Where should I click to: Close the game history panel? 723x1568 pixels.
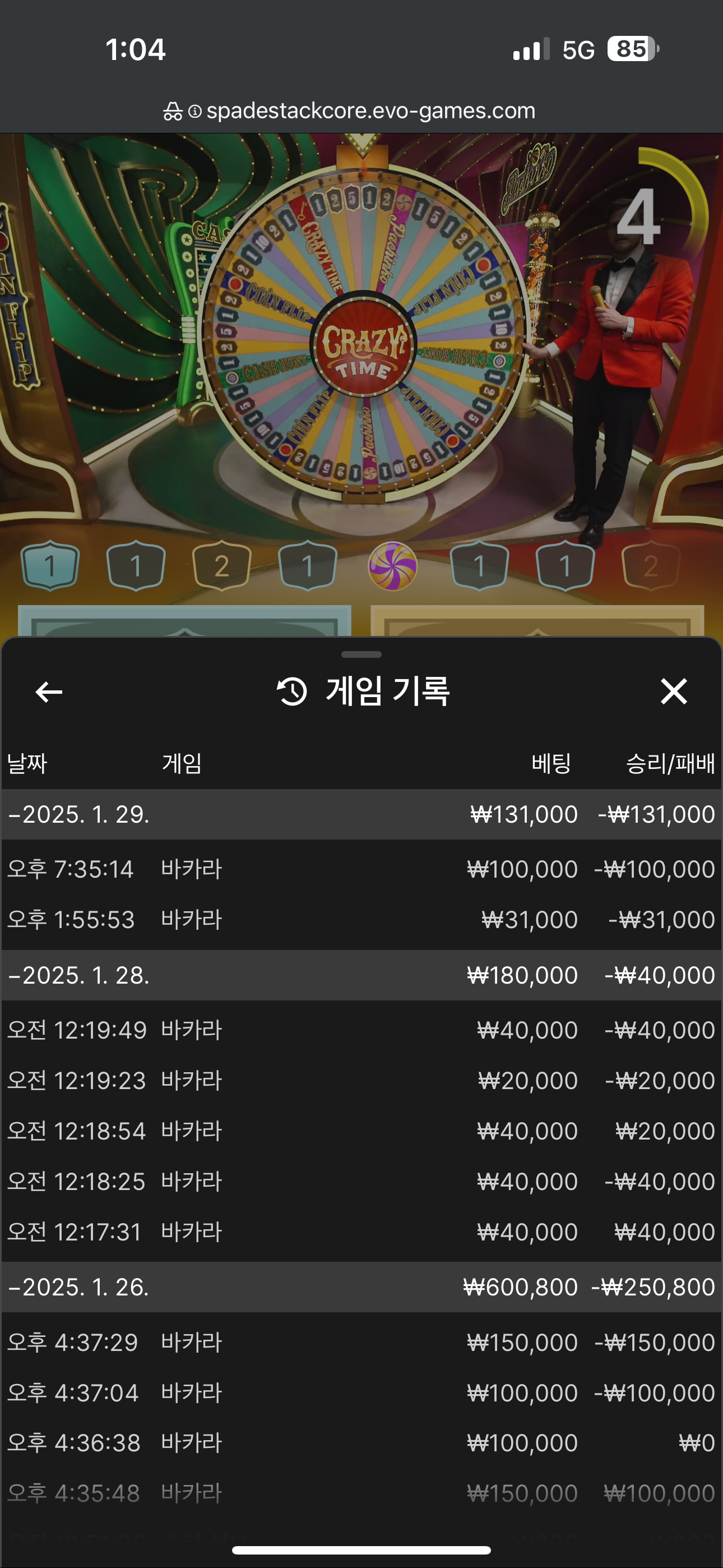tap(673, 691)
